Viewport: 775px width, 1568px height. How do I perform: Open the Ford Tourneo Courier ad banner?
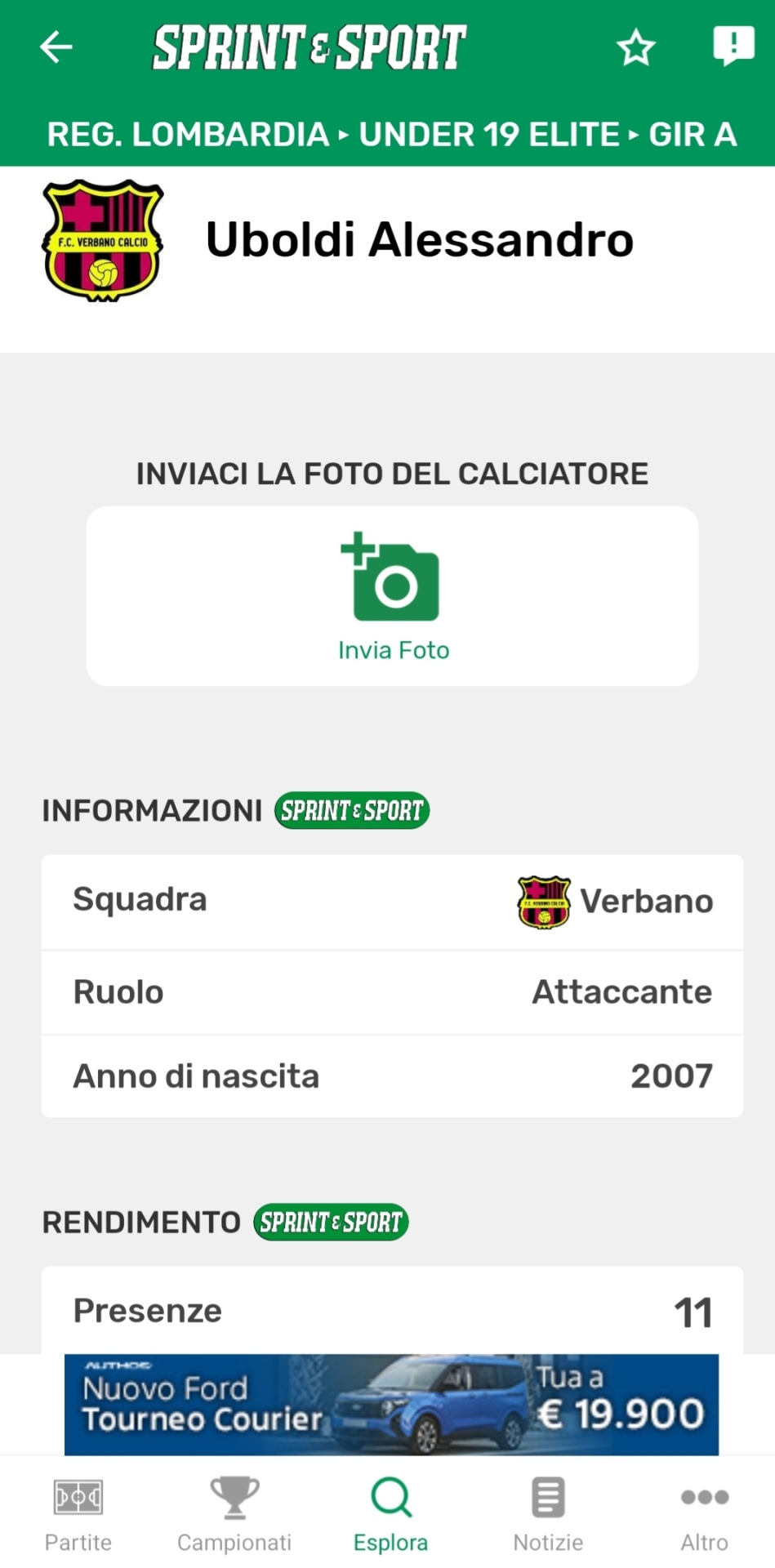pos(391,1404)
